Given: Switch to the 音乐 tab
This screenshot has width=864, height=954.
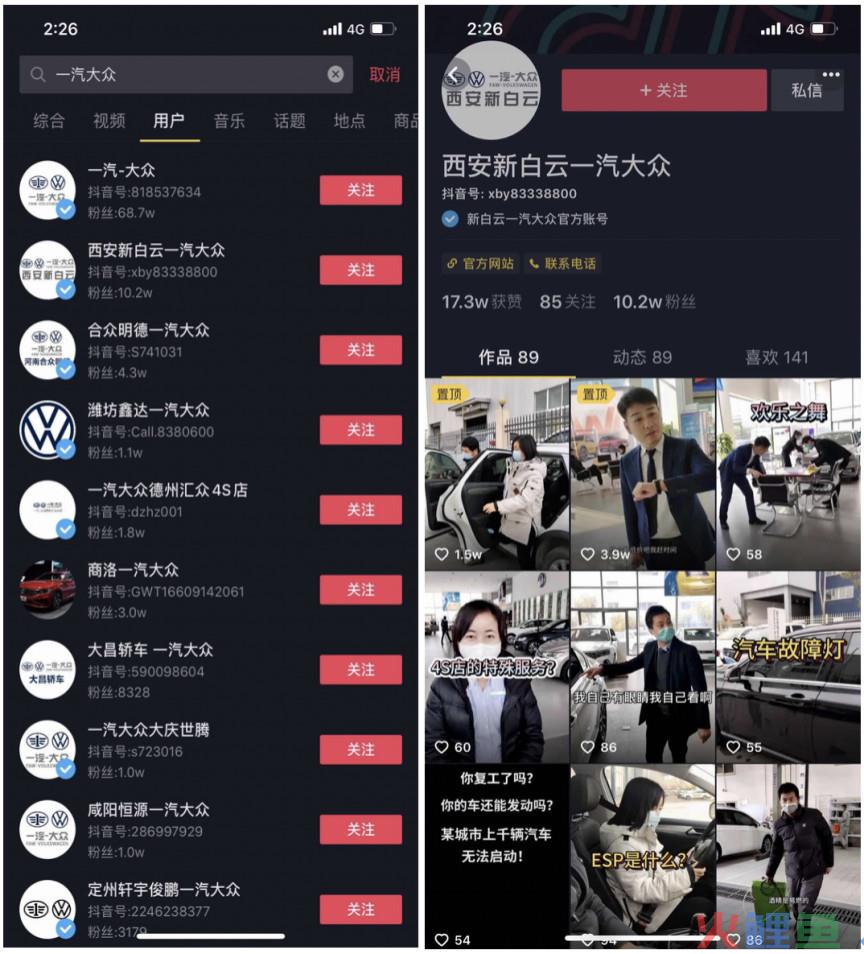Looking at the screenshot, I should pyautogui.click(x=229, y=121).
